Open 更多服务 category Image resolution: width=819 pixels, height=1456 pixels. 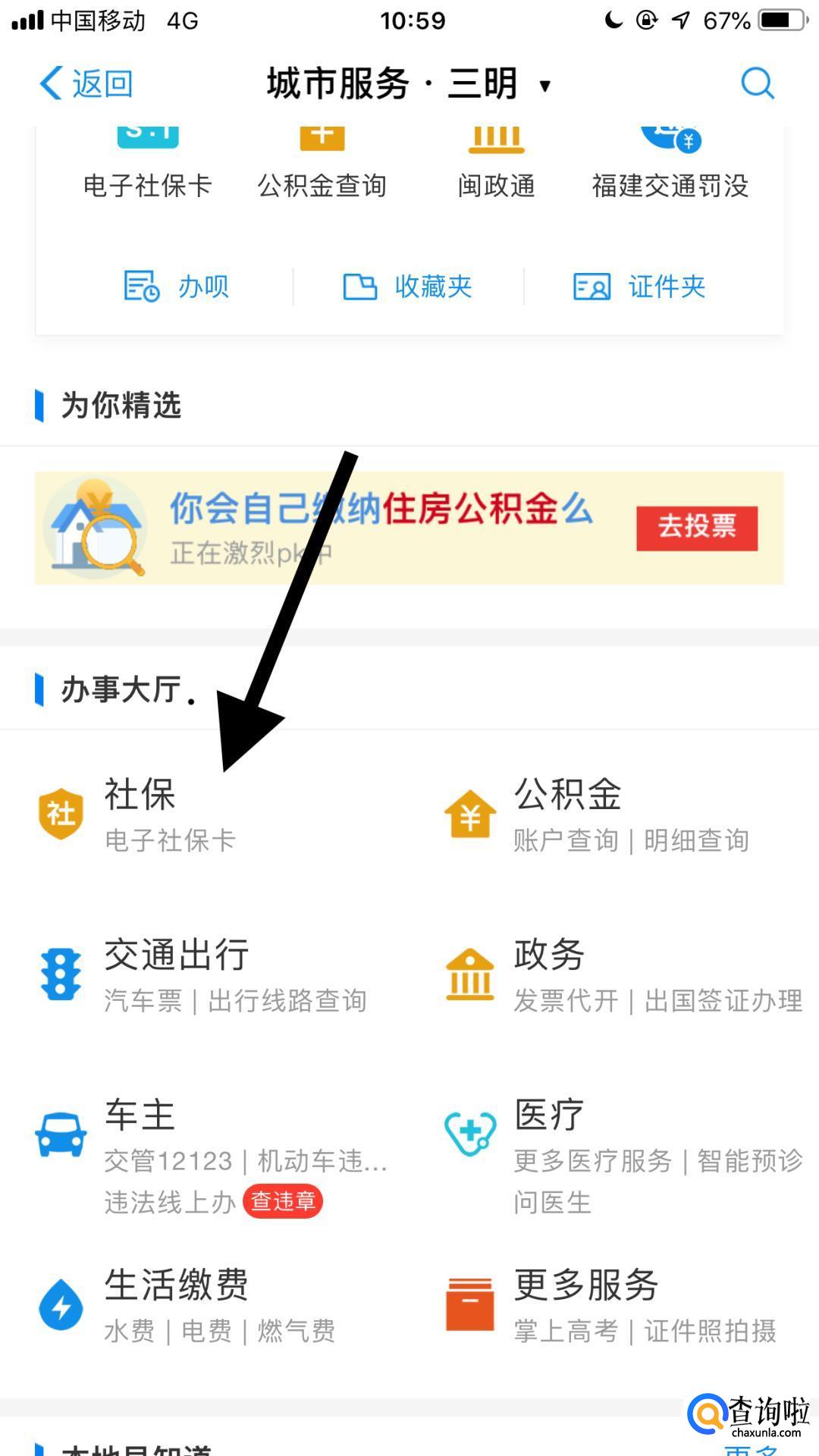click(585, 1304)
